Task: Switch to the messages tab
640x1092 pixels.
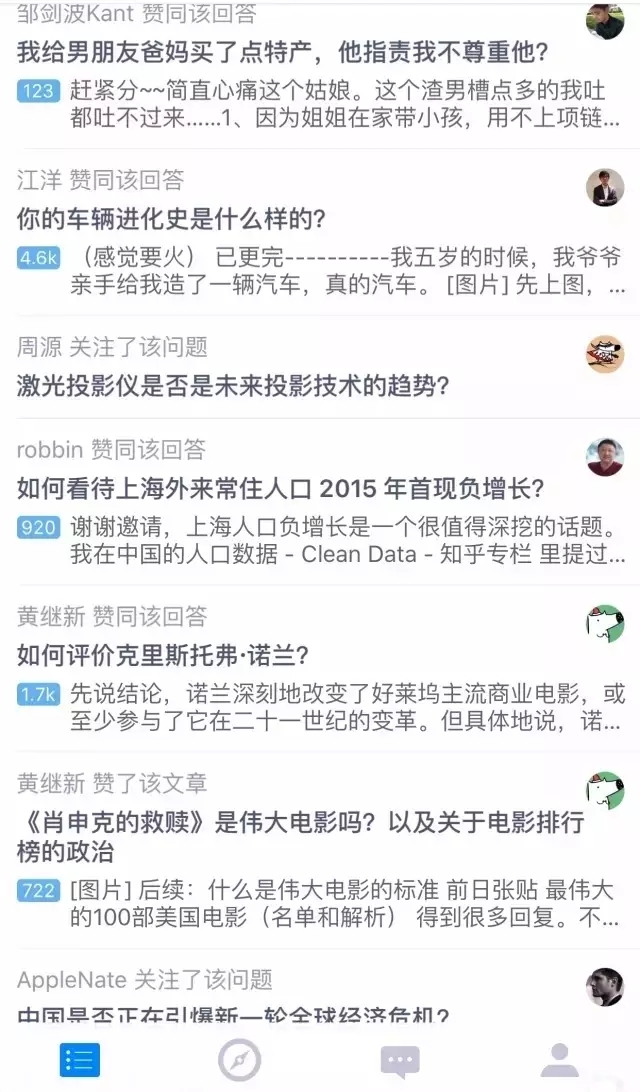Action: coord(400,1060)
